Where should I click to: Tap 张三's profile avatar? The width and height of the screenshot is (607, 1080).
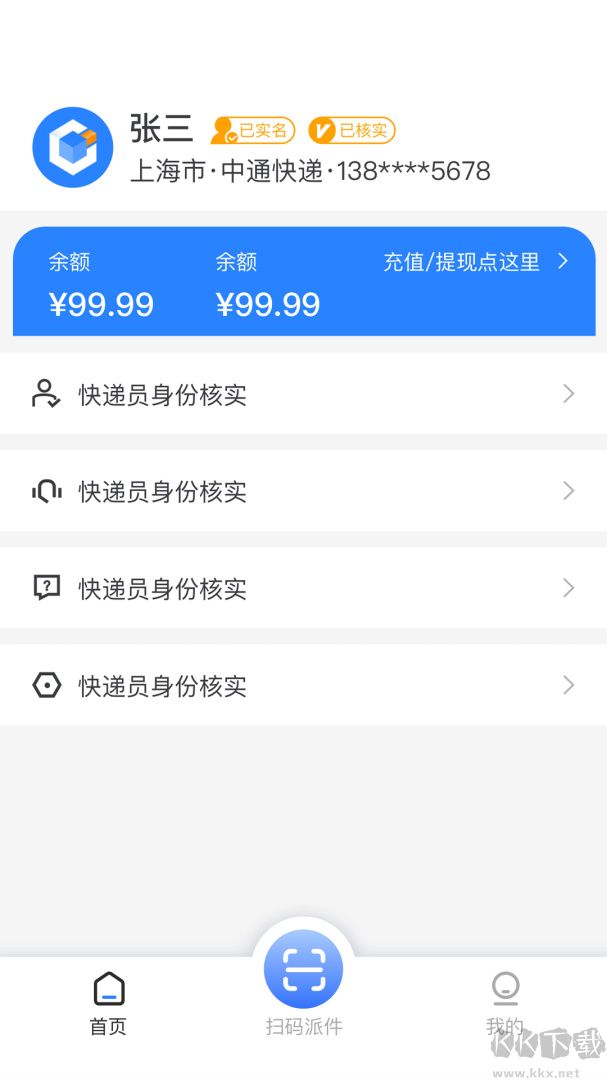[72, 147]
